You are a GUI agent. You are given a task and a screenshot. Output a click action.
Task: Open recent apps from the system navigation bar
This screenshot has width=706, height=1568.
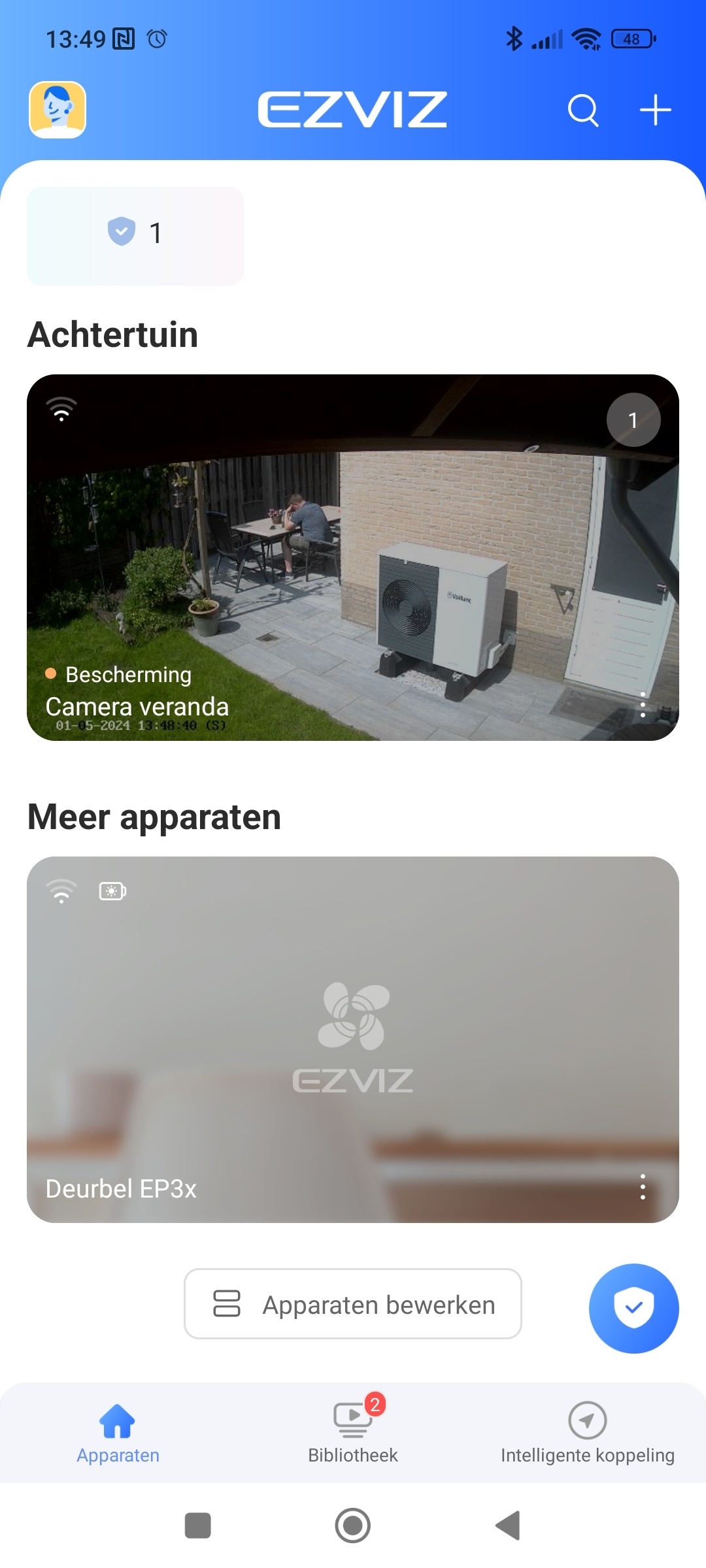click(x=197, y=1526)
